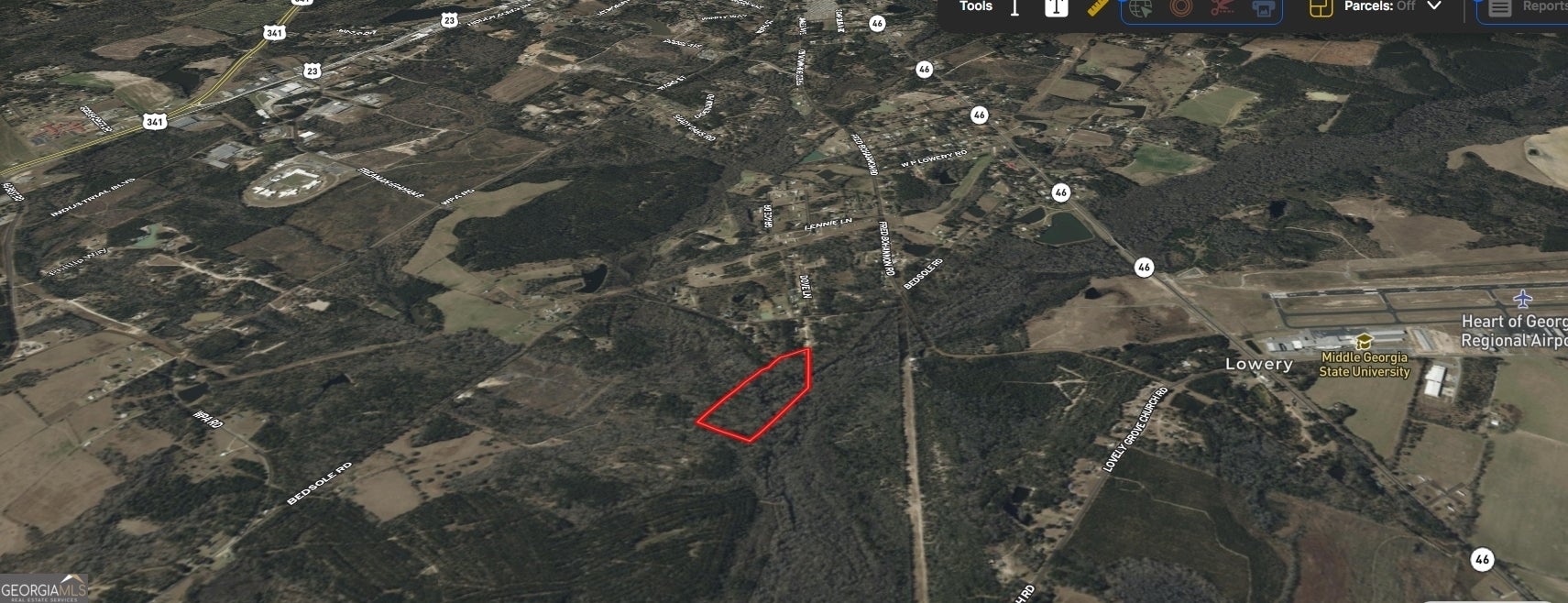Select the line draw tool
This screenshot has width=1568, height=603.
[1014, 7]
